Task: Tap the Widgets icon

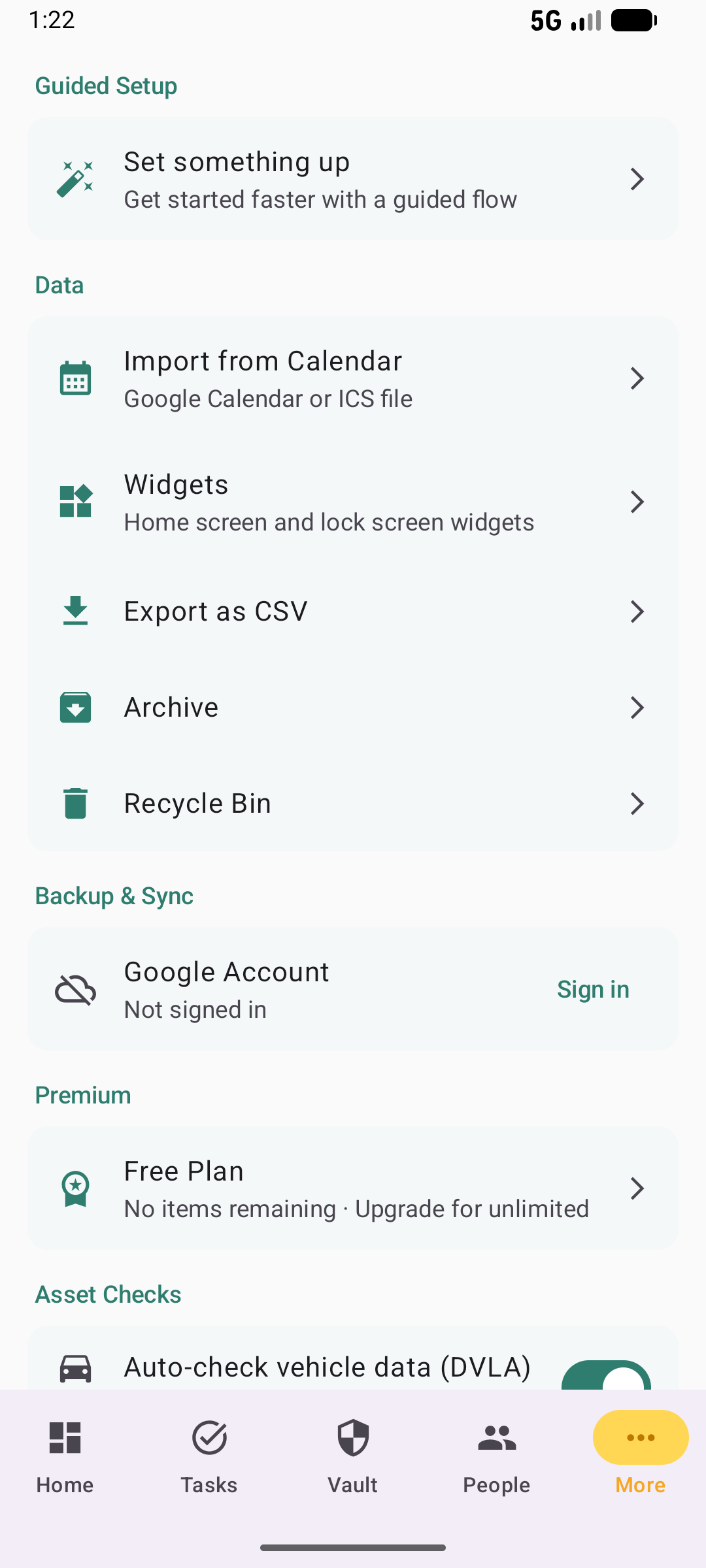Action: [75, 501]
